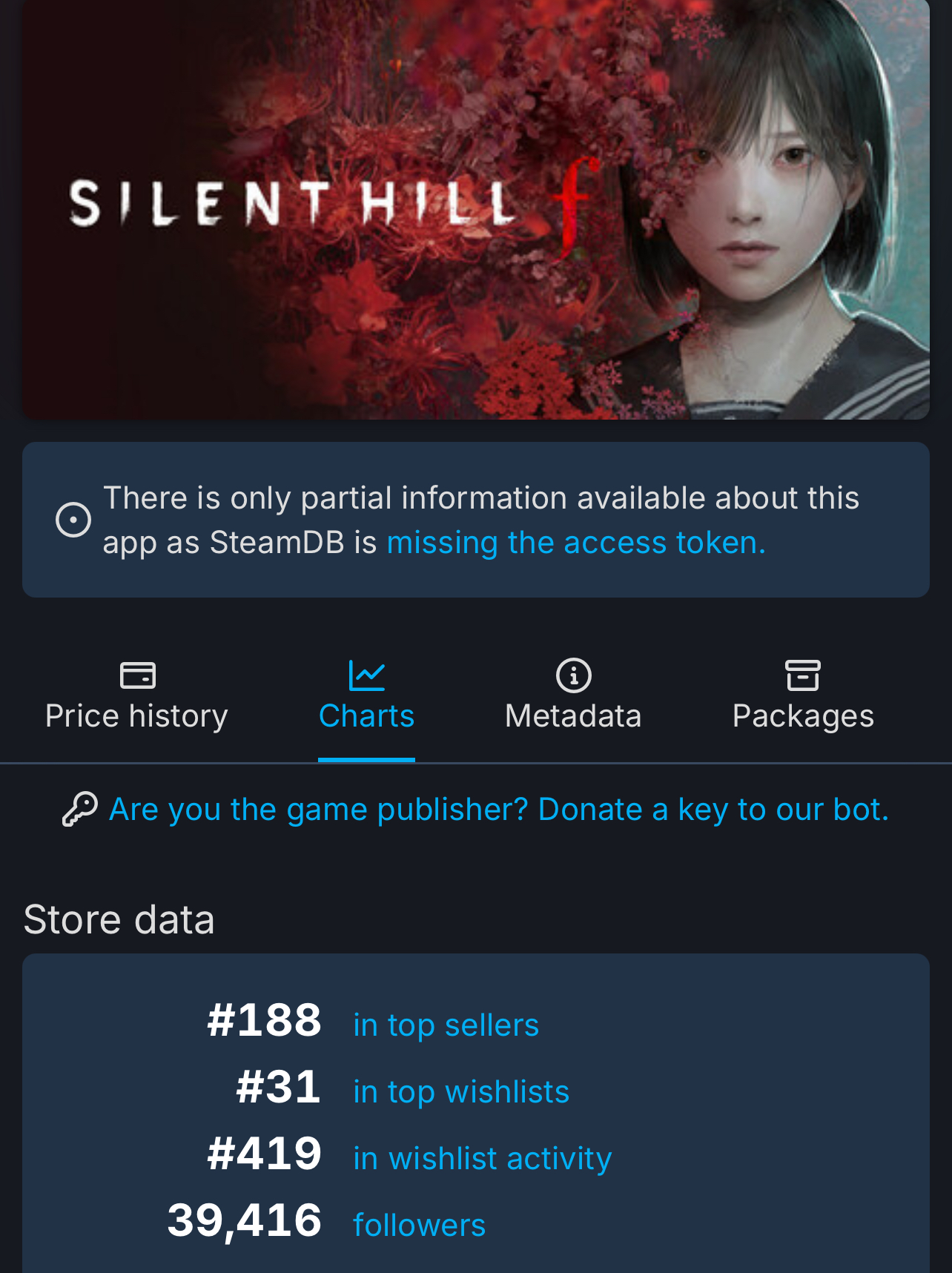Open the 'in top sellers' link
This screenshot has width=952, height=1273.
pyautogui.click(x=446, y=1025)
